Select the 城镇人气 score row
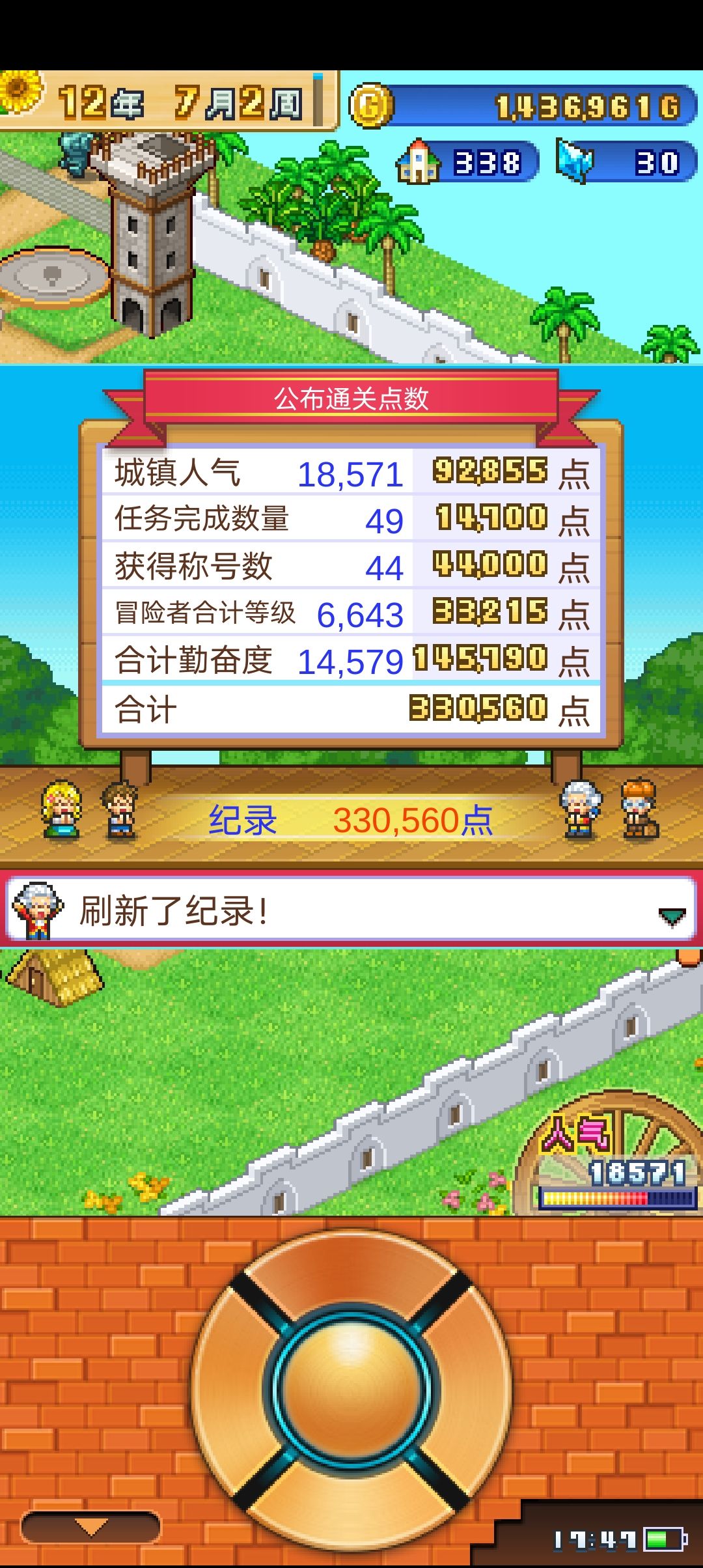 351,473
